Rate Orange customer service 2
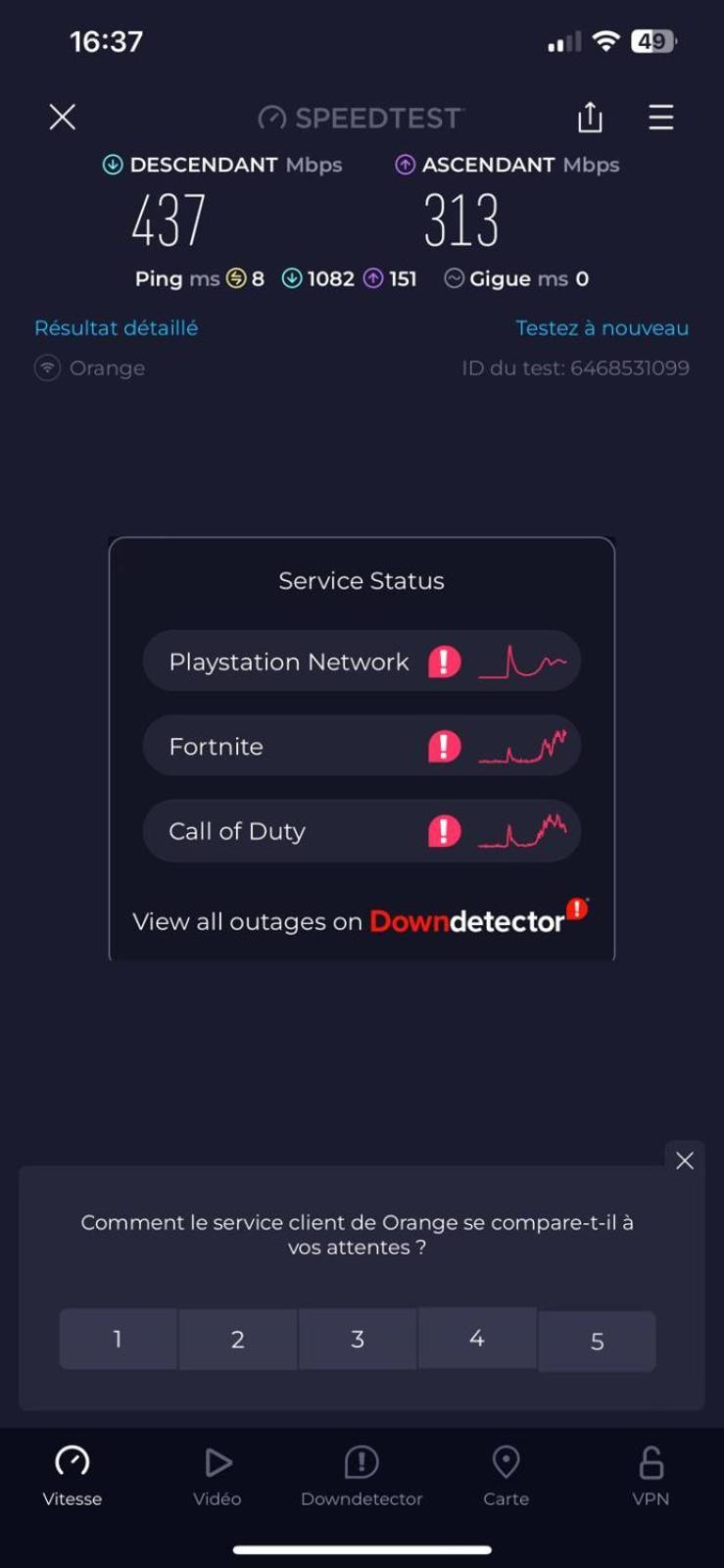Viewport: 724px width, 1568px height. 237,1339
